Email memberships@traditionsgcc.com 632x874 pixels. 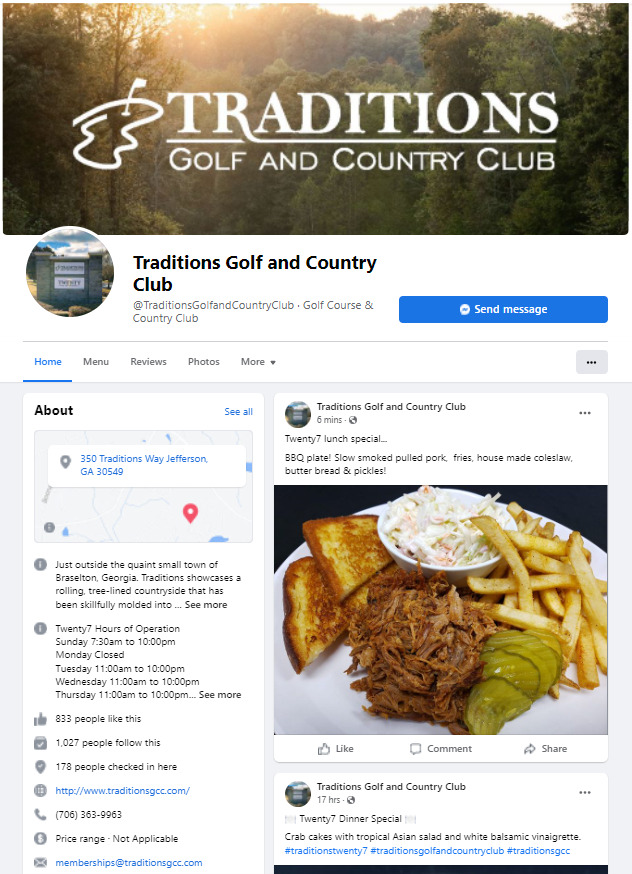128,862
